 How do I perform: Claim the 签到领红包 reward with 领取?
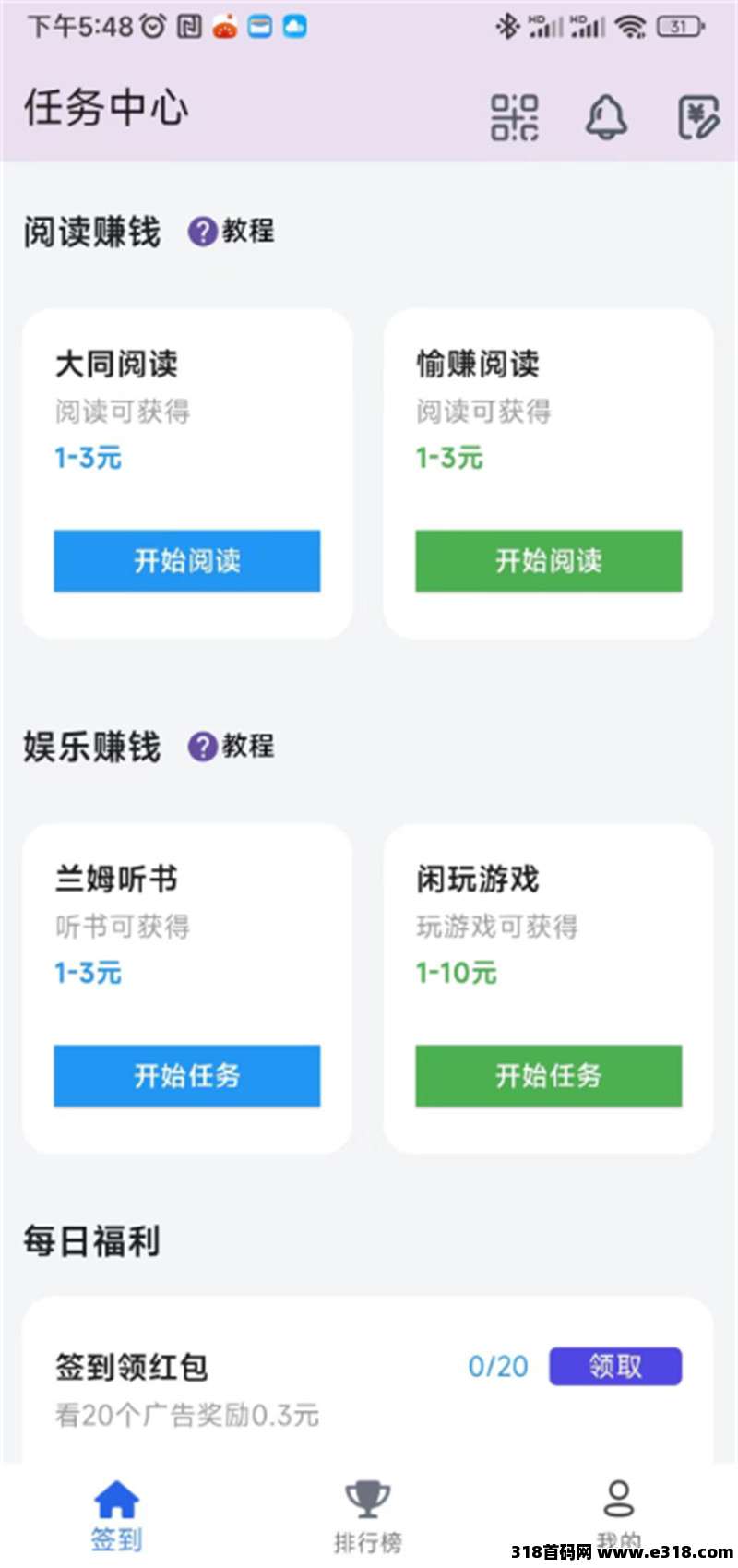pyautogui.click(x=615, y=1366)
